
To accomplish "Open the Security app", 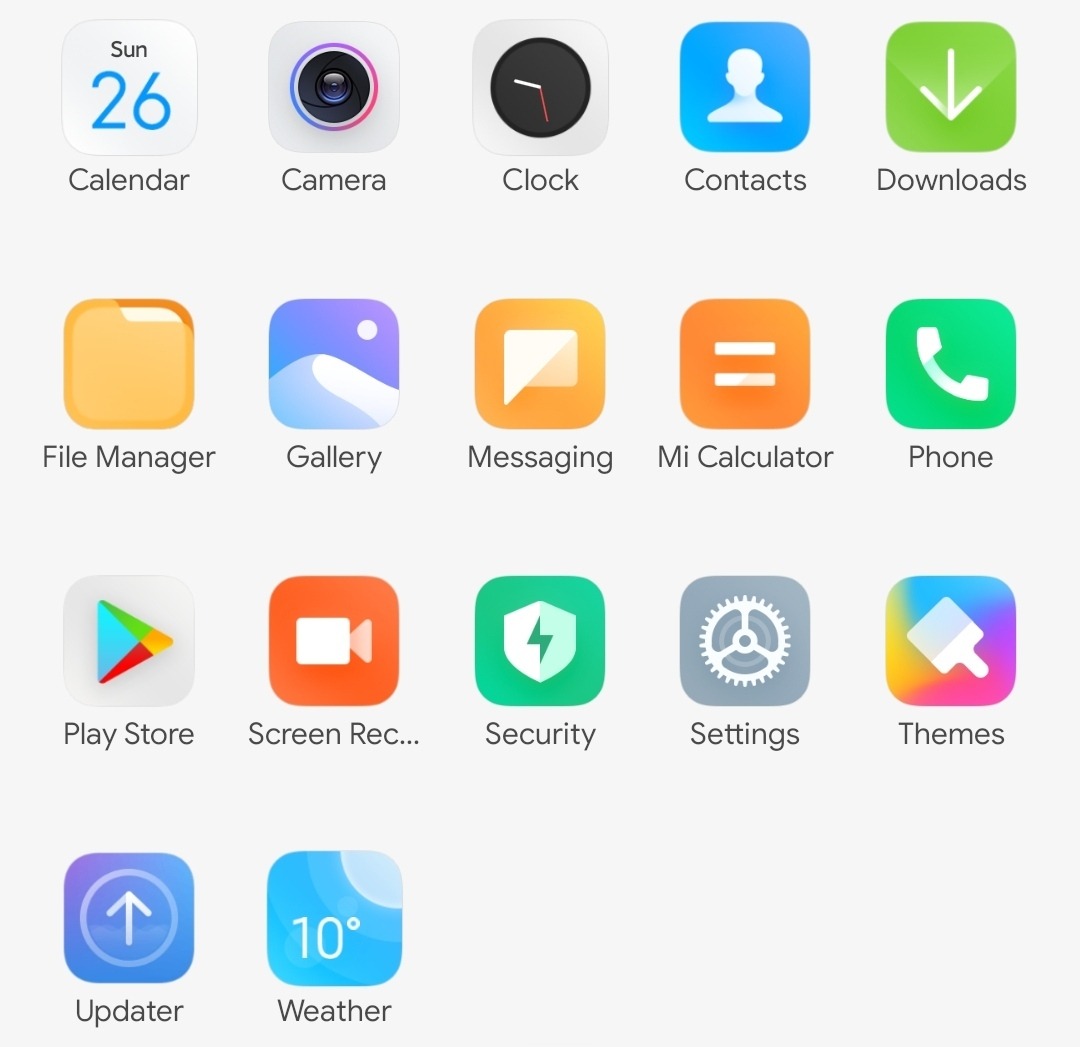I will click(x=540, y=642).
